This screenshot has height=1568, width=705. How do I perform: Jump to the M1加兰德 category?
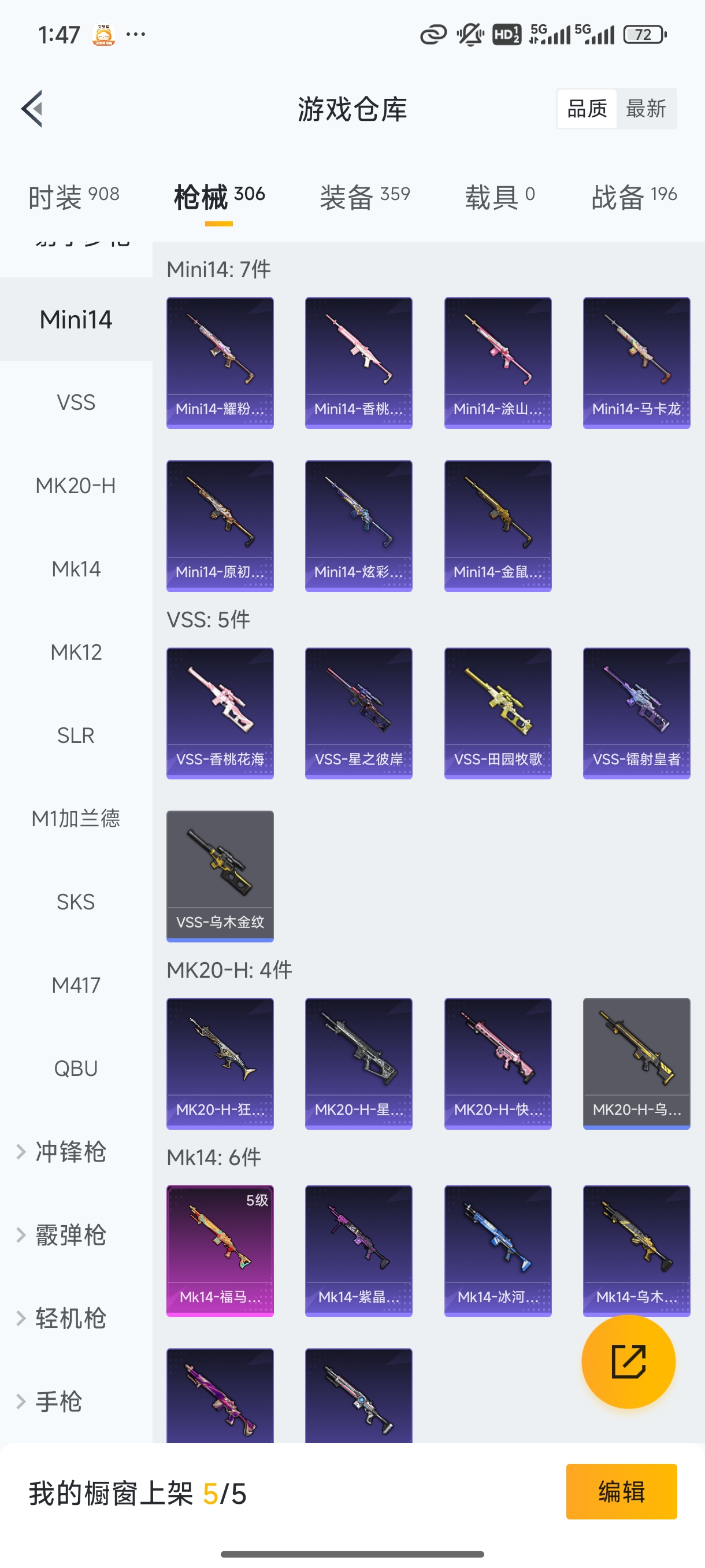pos(76,819)
